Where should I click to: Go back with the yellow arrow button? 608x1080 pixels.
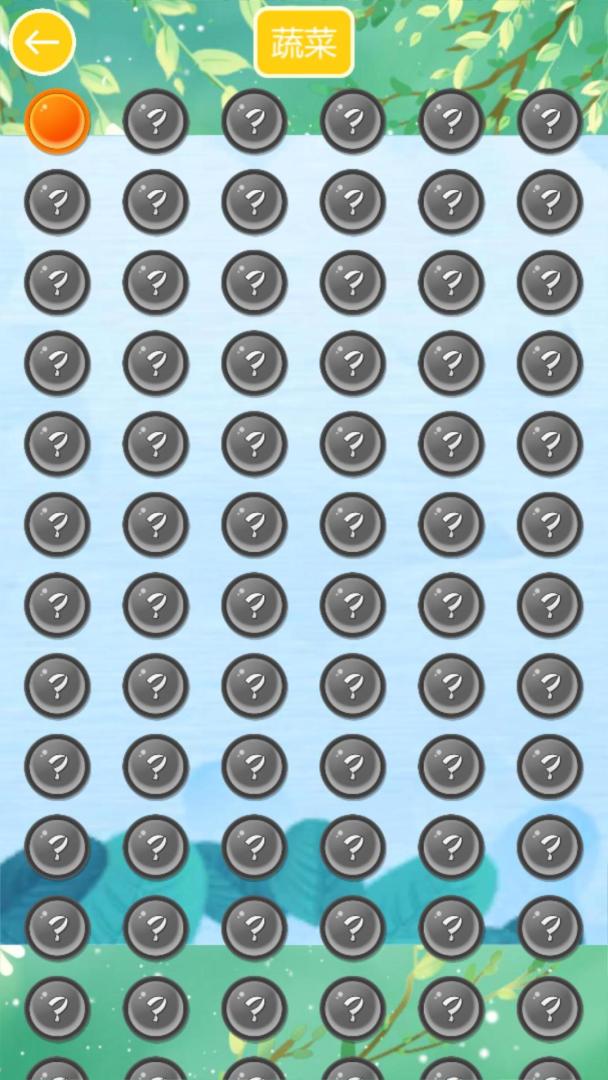point(42,42)
